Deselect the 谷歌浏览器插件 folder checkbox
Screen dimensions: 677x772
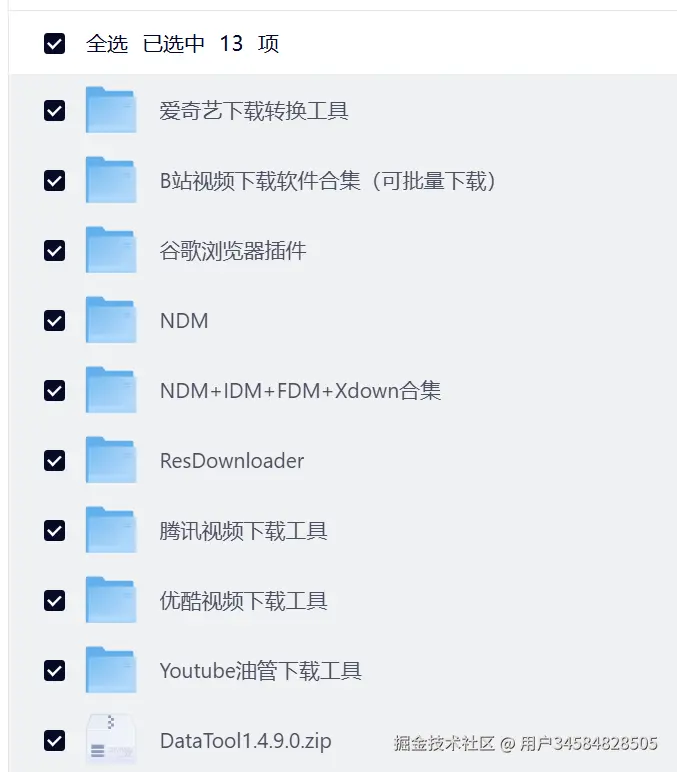[55, 251]
